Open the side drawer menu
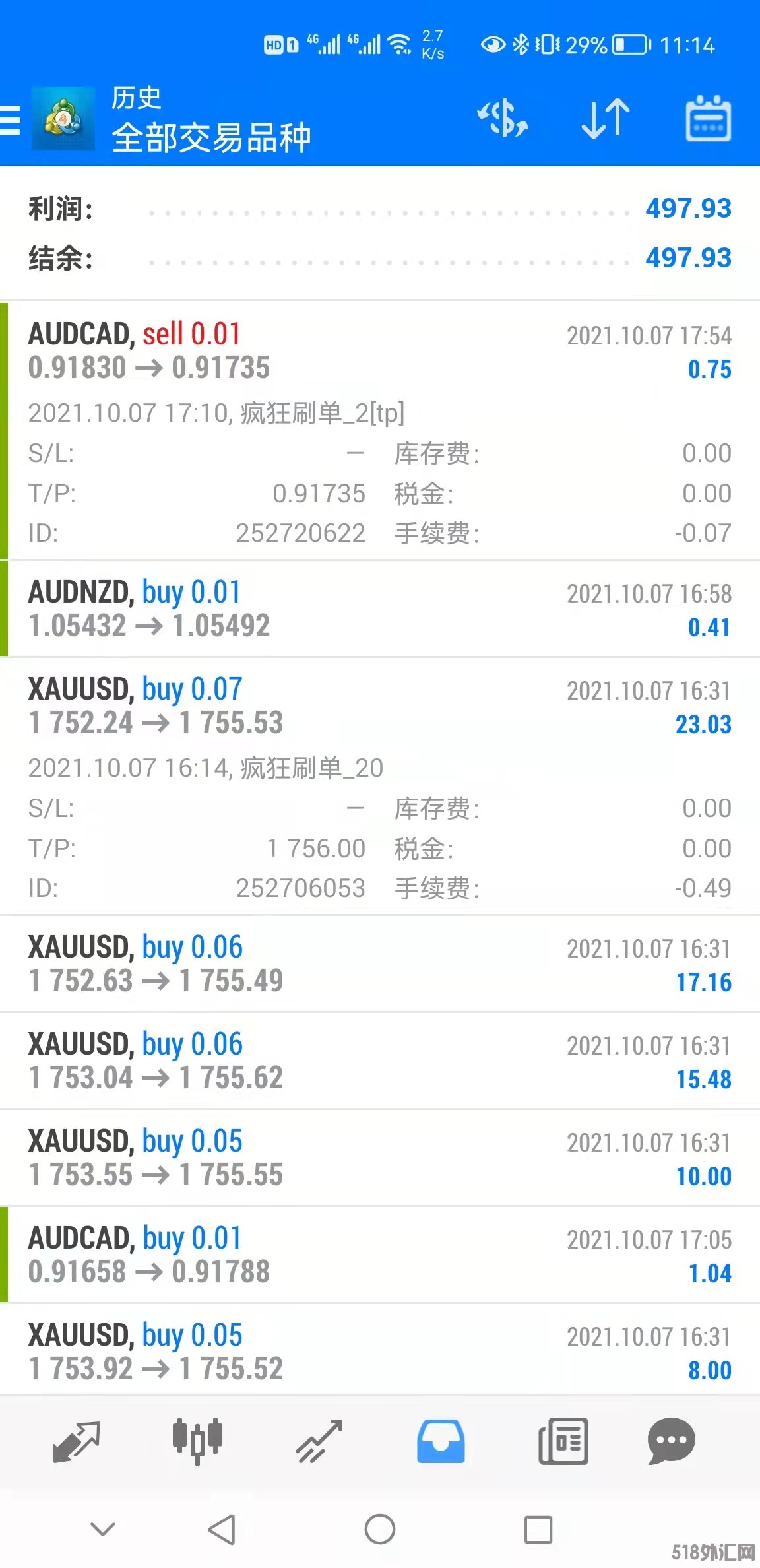The width and height of the screenshot is (760, 1568). point(11,119)
